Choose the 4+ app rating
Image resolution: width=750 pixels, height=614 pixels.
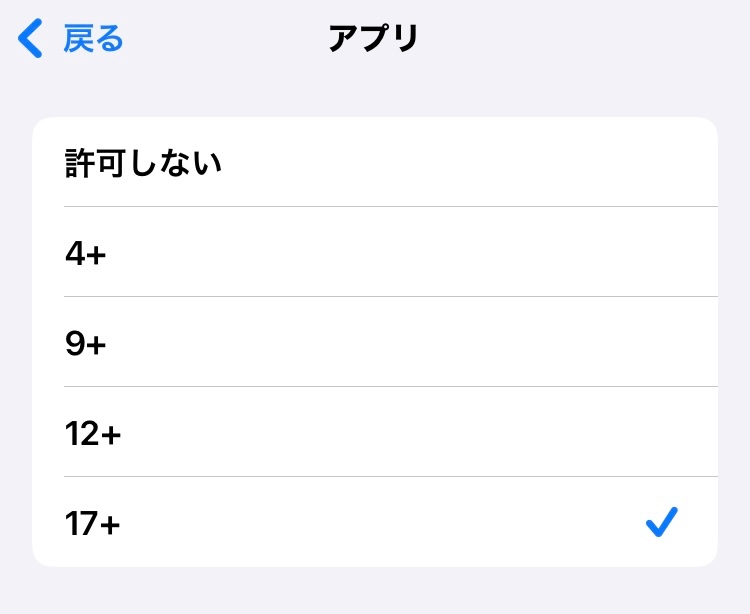[x=375, y=252]
